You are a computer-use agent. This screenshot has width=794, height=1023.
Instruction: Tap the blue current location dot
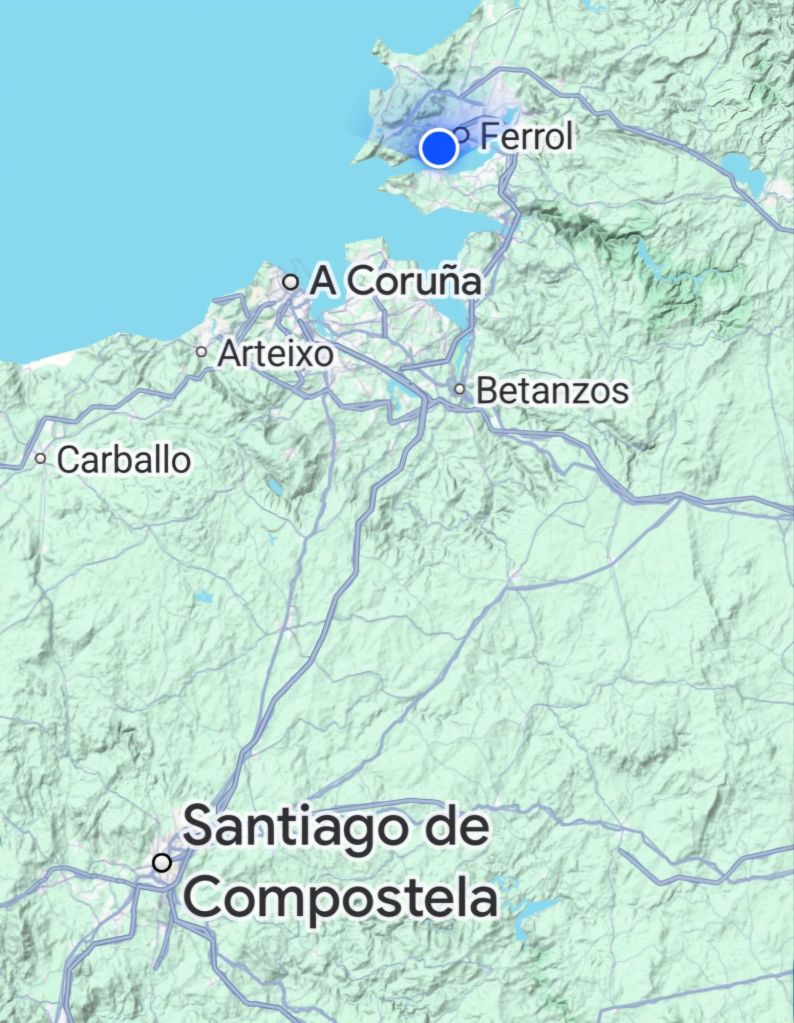click(438, 148)
